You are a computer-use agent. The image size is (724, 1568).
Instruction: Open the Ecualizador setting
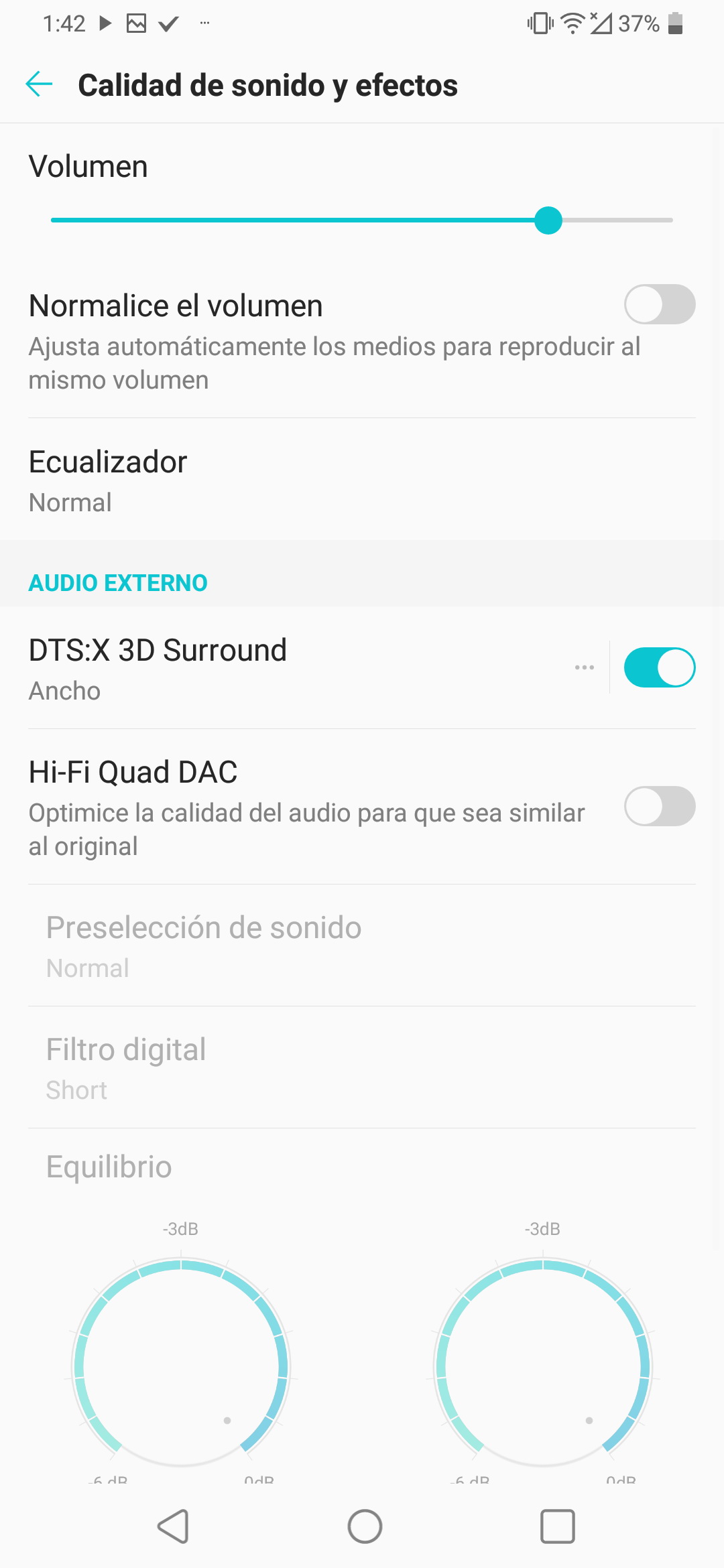(x=362, y=480)
